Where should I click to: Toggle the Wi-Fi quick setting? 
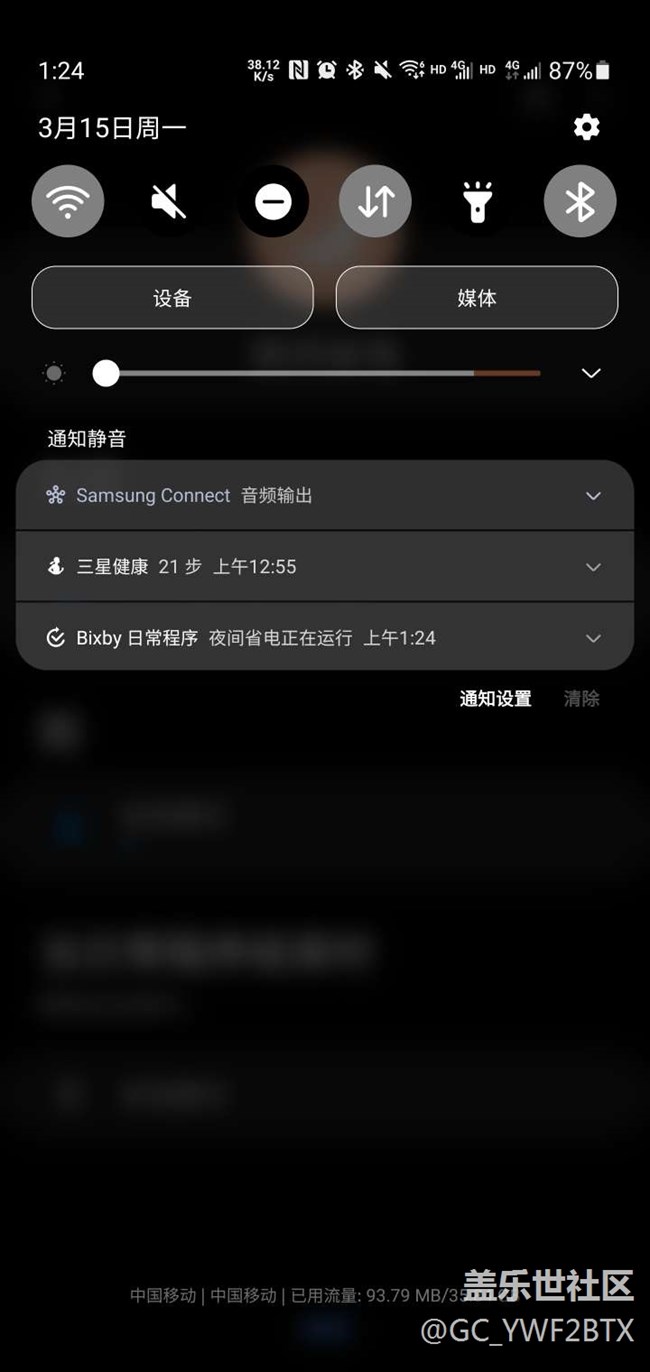tap(68, 202)
